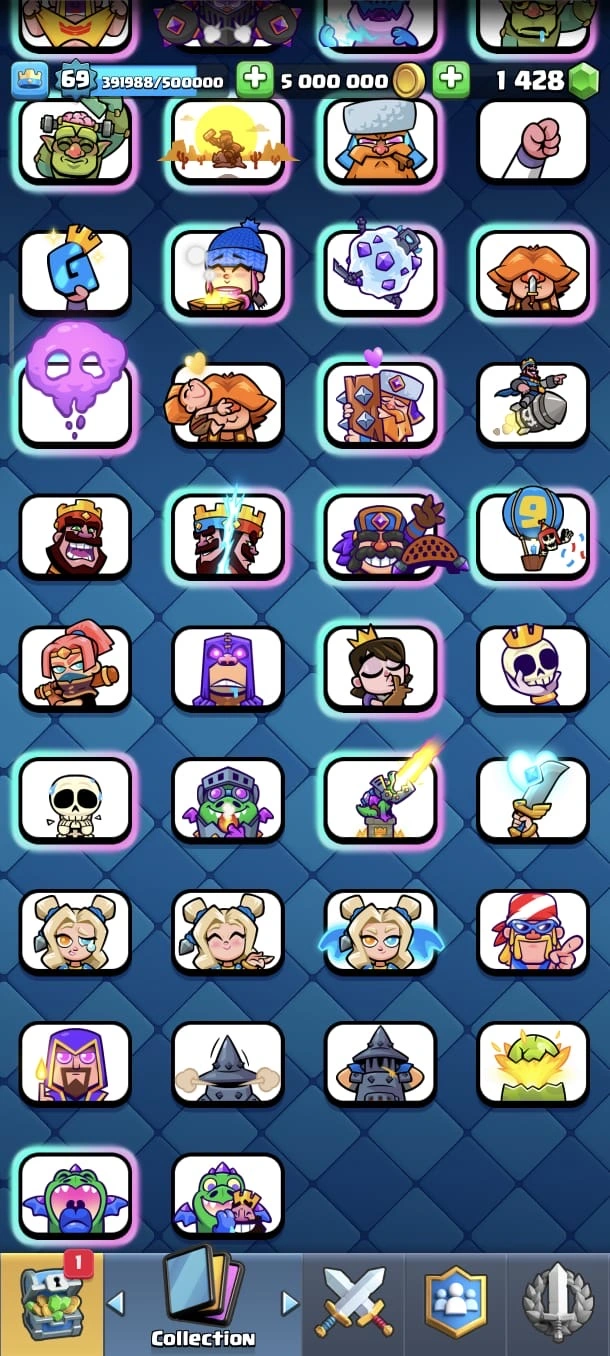Select the goblin with exposed brain emote
The image size is (610, 1356).
[x=75, y=142]
